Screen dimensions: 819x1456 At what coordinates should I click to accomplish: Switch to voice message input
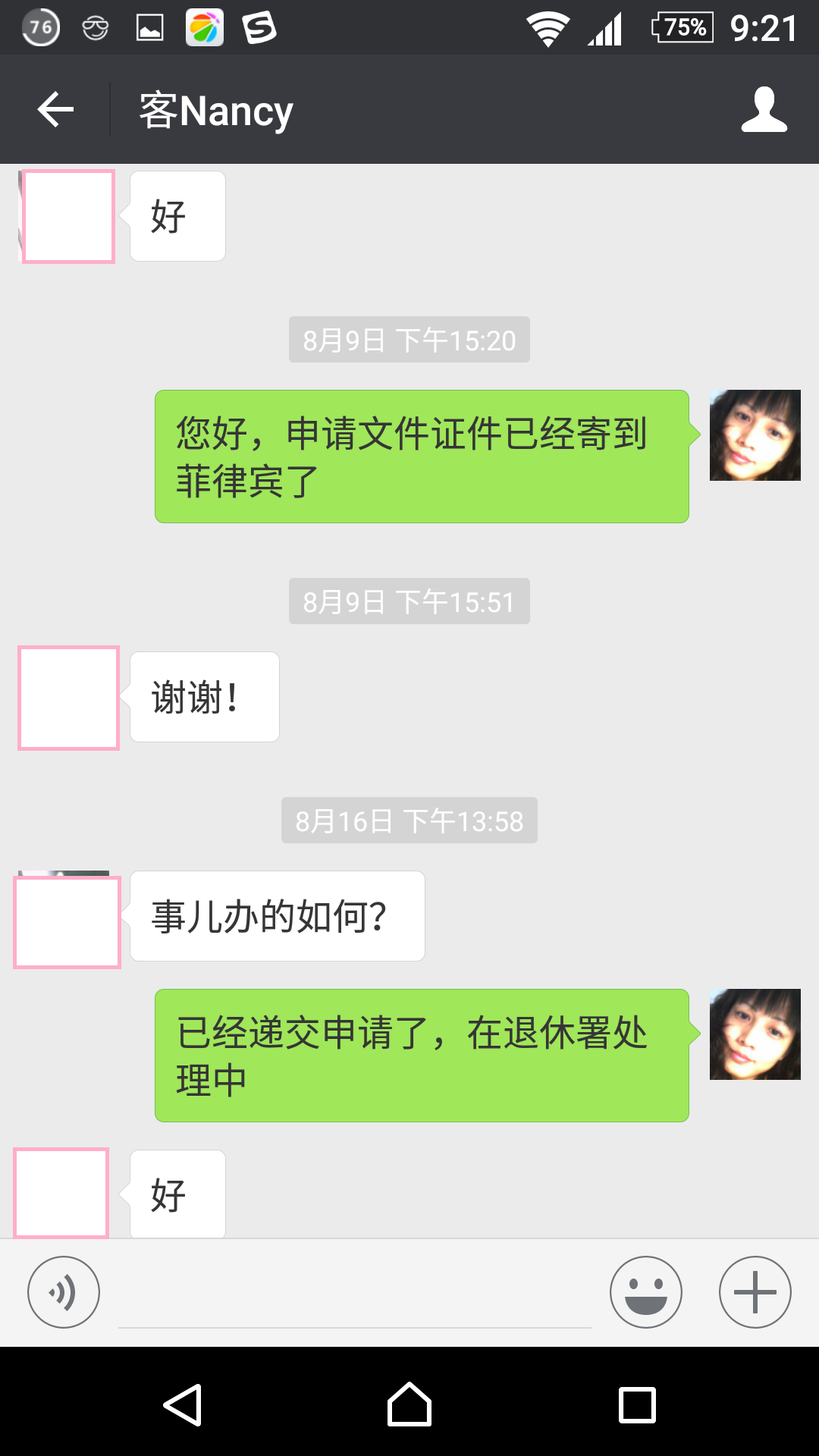coord(64,1292)
